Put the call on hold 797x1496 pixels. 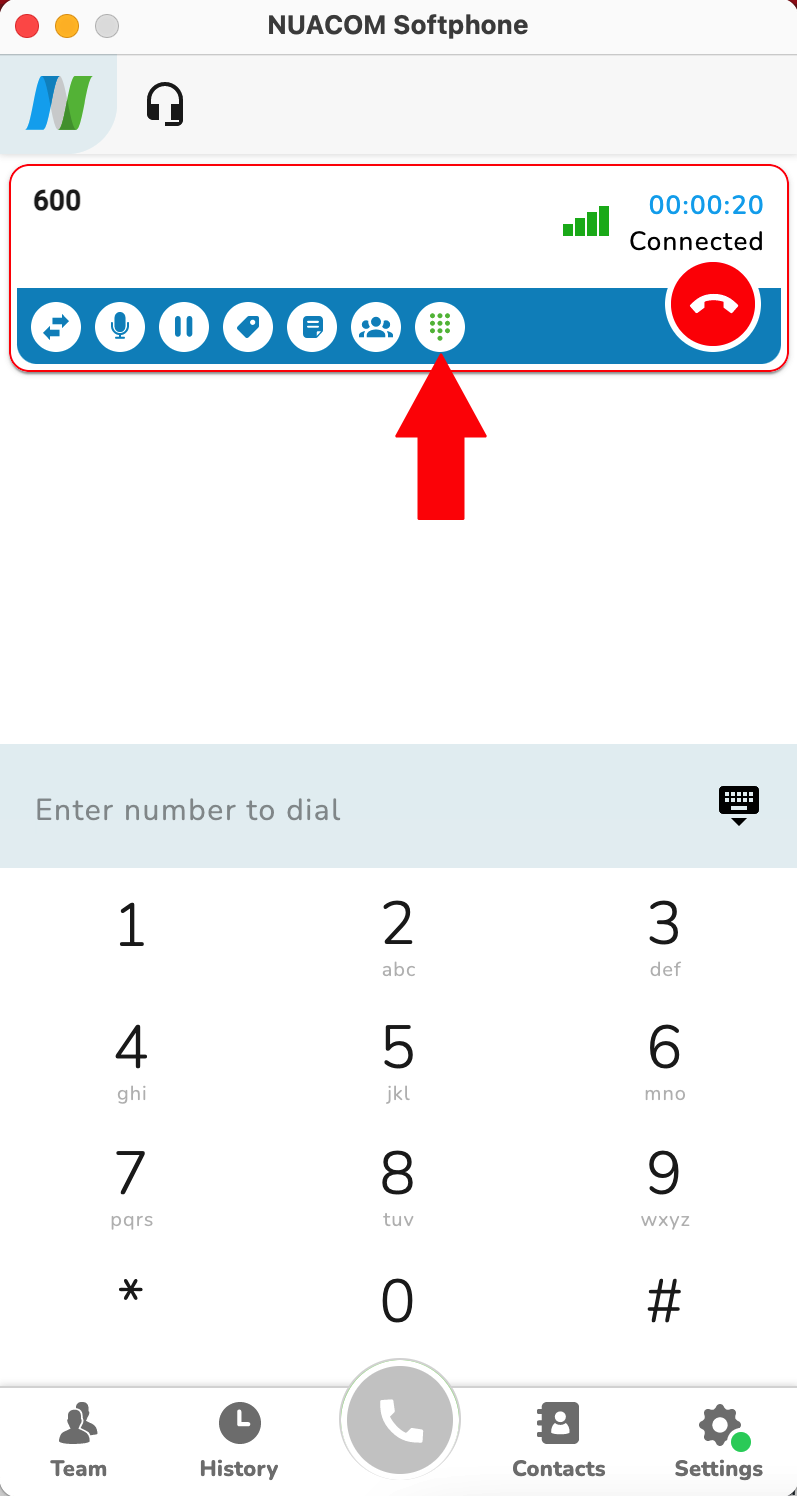pyautogui.click(x=184, y=327)
